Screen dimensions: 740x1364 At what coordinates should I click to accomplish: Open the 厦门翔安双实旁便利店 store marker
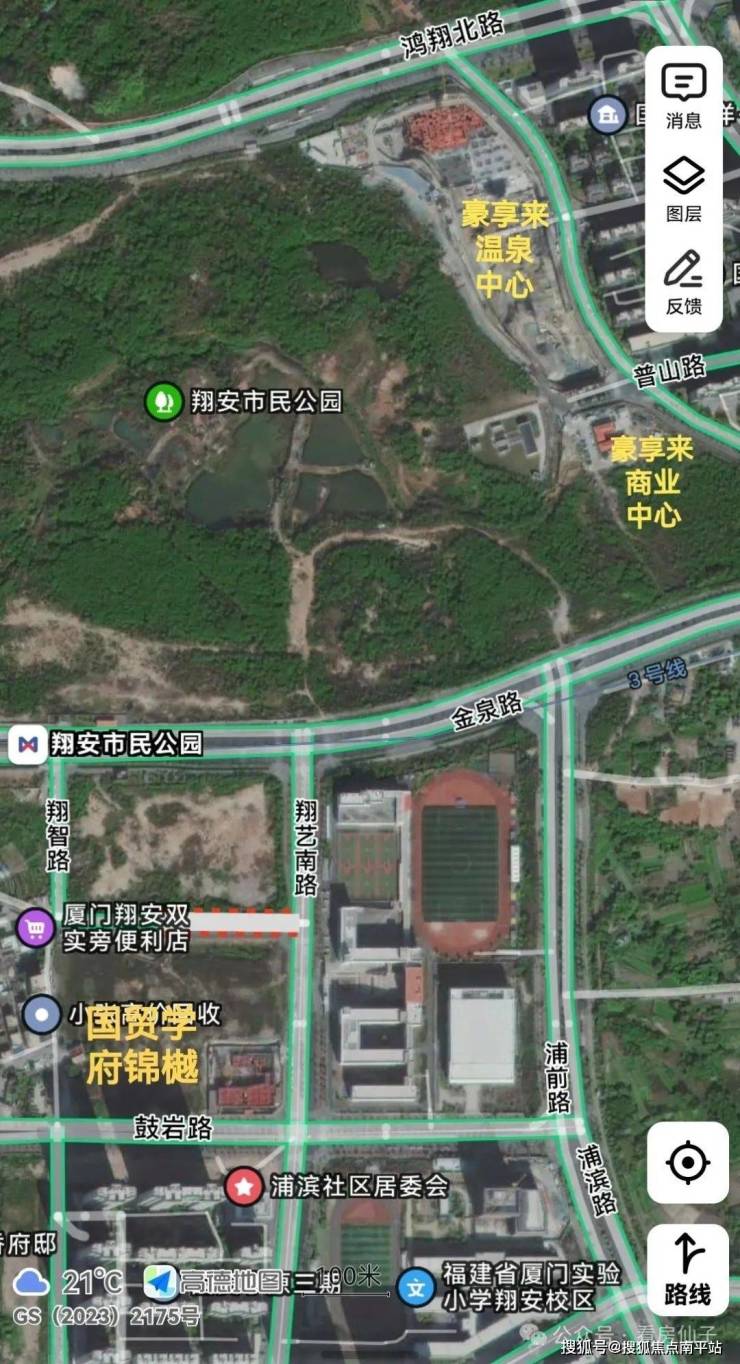(37, 928)
